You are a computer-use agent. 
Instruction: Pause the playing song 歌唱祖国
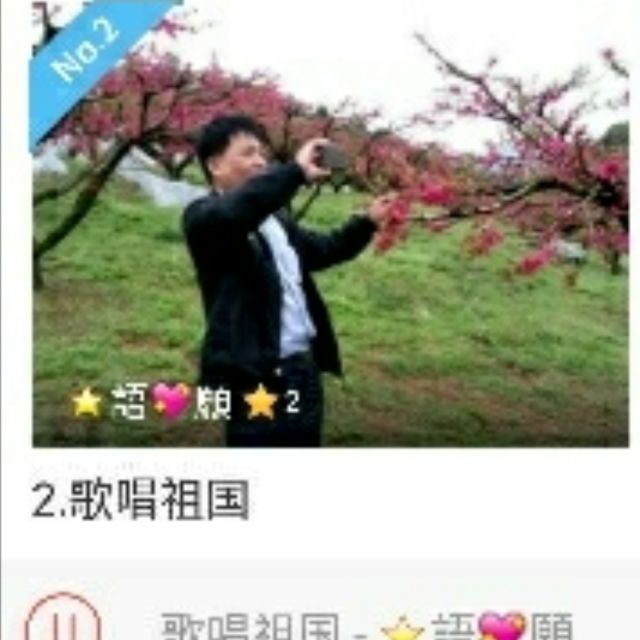[63, 622]
